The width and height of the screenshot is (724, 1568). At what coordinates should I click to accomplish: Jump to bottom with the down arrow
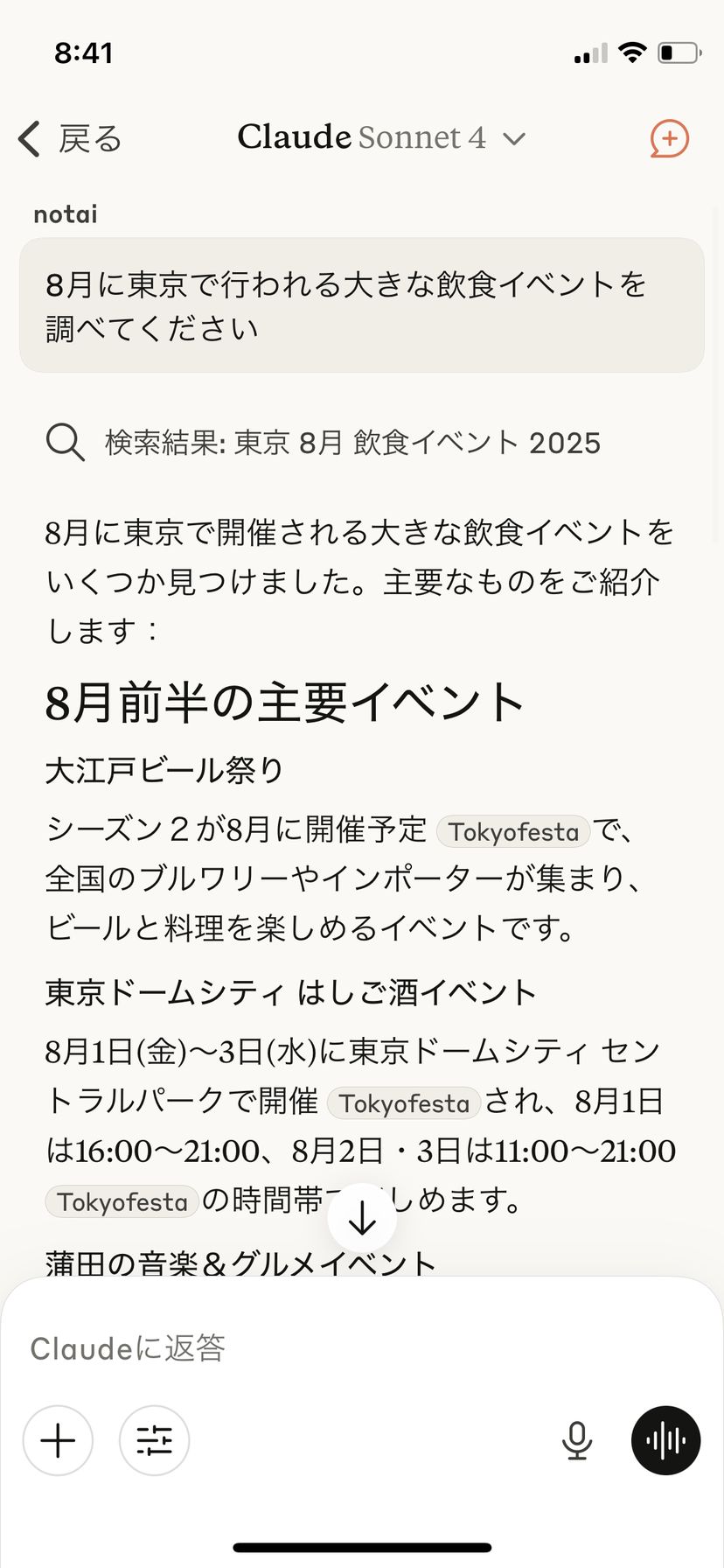point(362,1219)
